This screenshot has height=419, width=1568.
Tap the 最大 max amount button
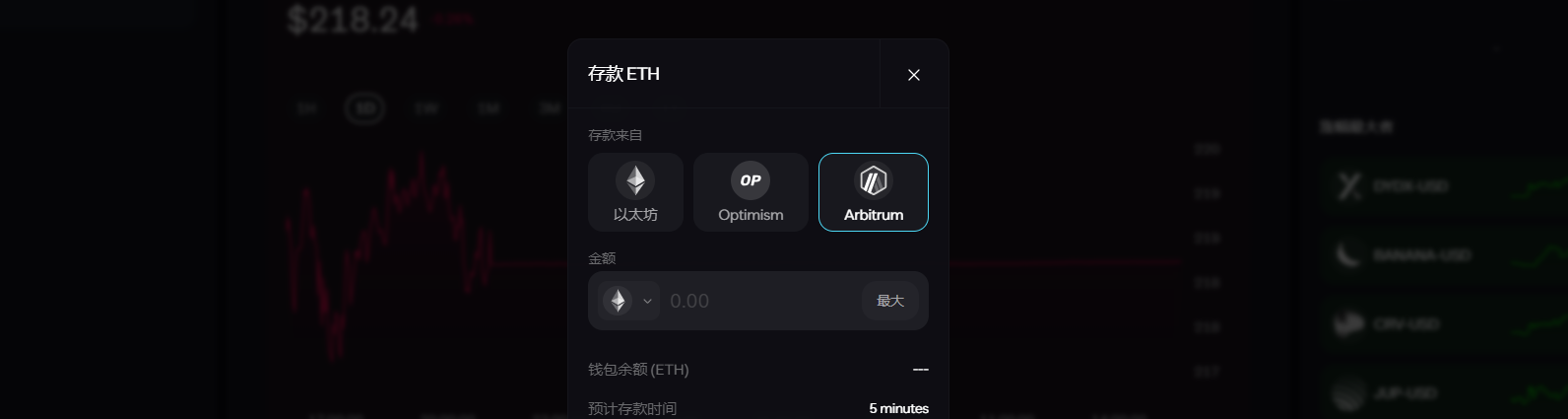[x=889, y=301]
